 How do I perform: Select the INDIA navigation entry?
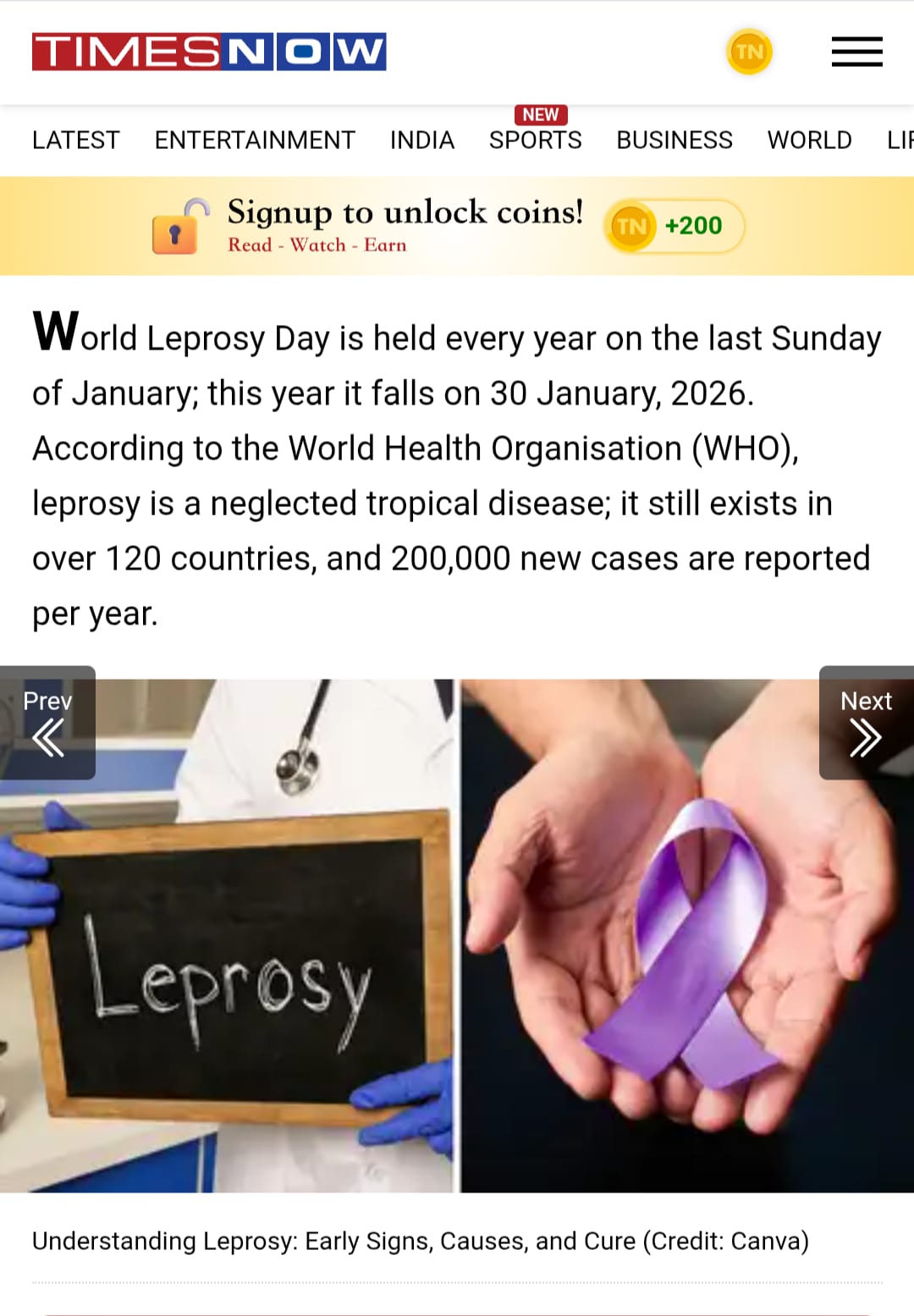tap(422, 140)
